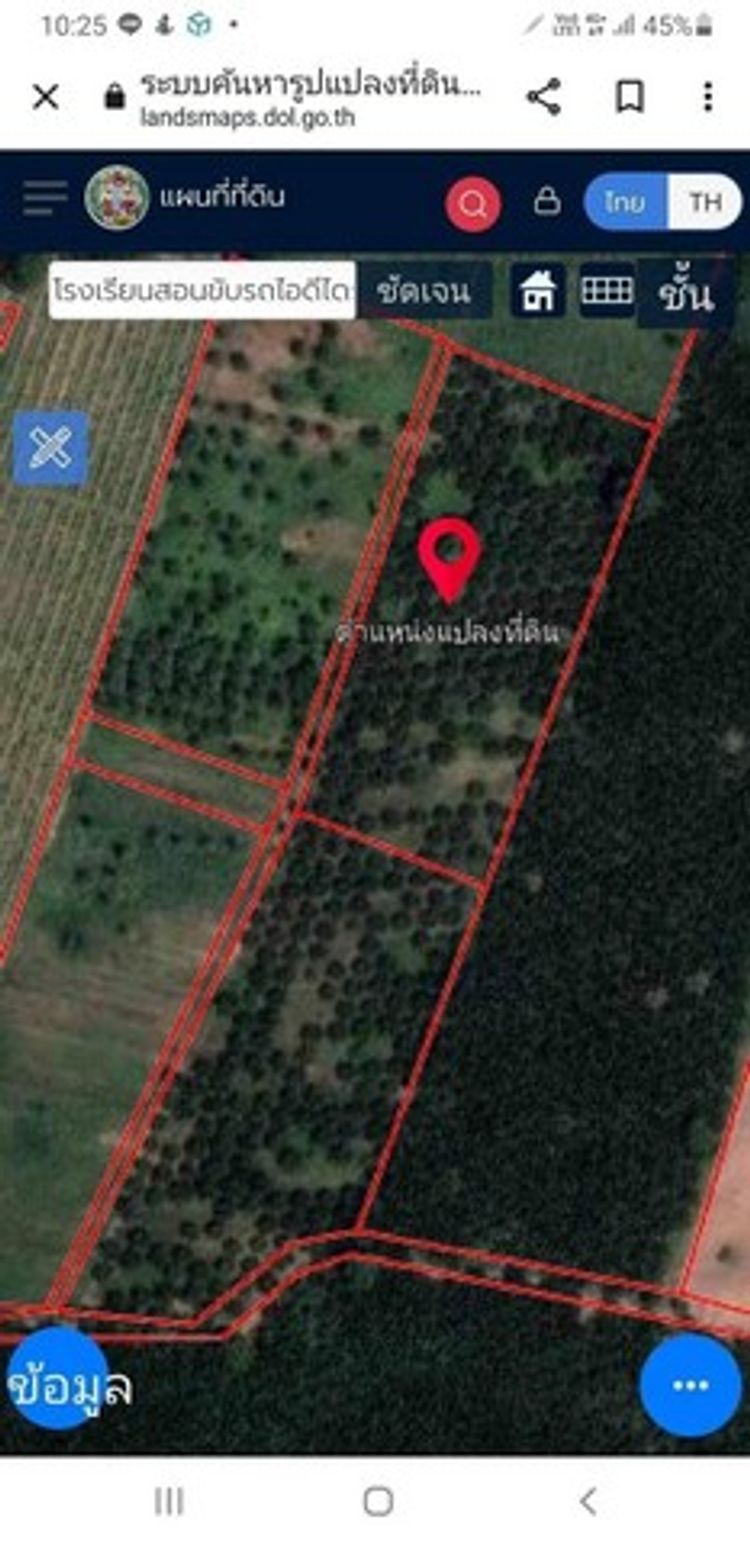Viewport: 750px width, 1545px height.
Task: Tap the blue measuring tools icon
Action: (x=50, y=448)
